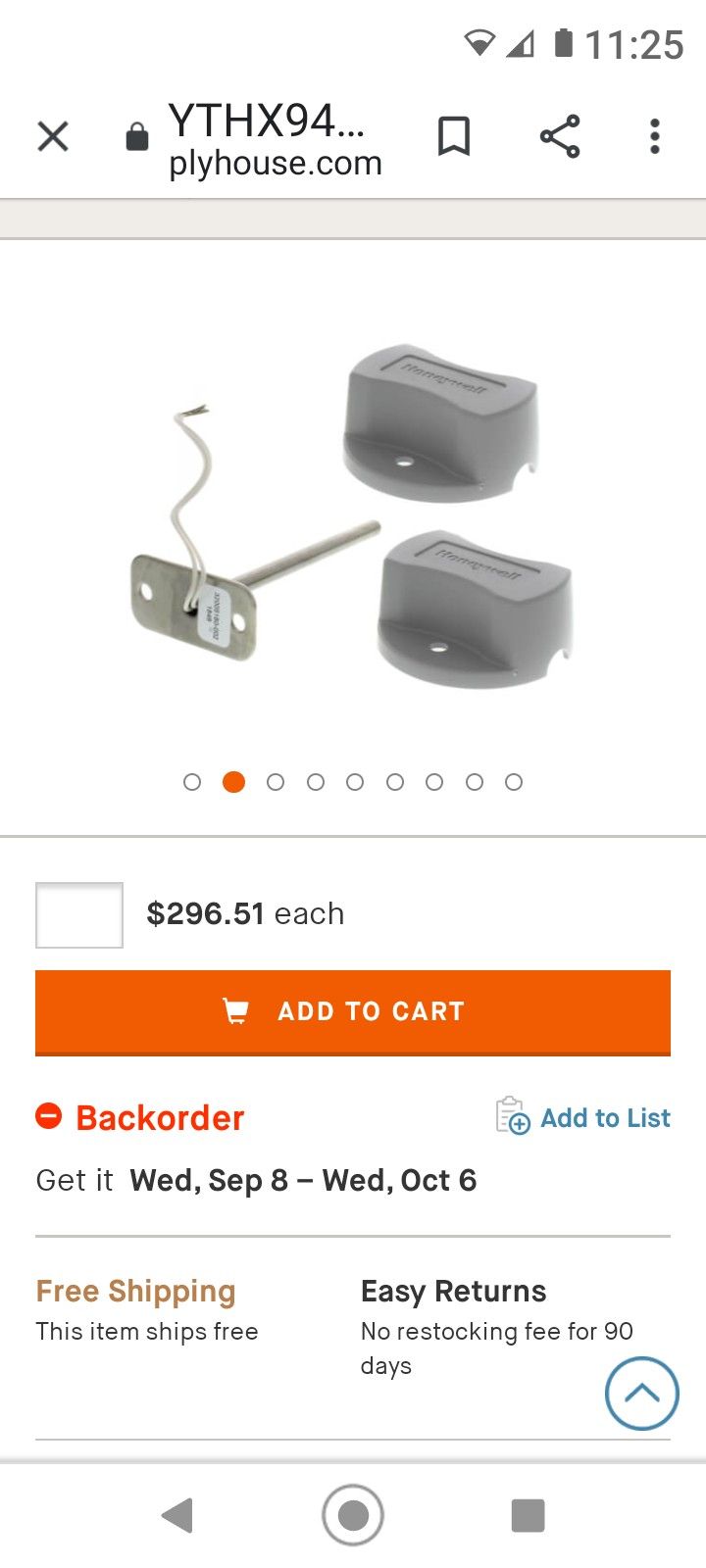Open the product image full view
Viewport: 706px width, 1568px height.
[x=353, y=519]
